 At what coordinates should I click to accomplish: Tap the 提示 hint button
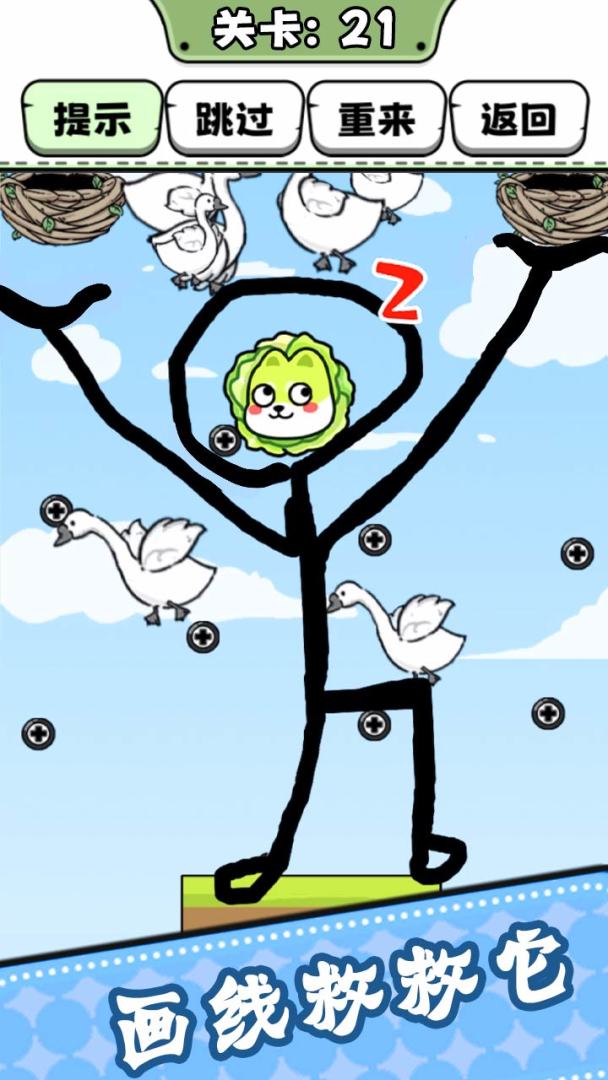pyautogui.click(x=92, y=120)
